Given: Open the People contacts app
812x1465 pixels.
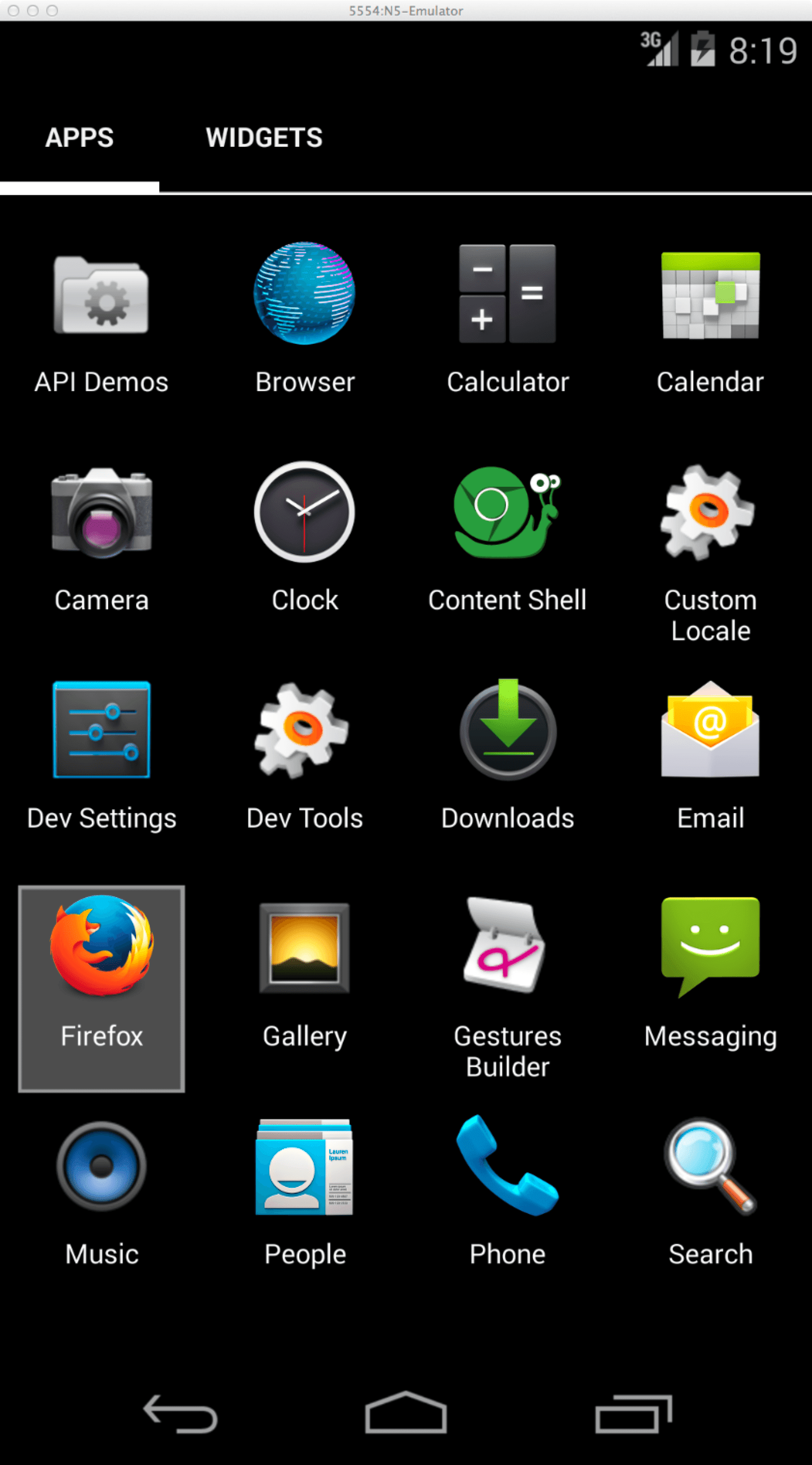Looking at the screenshot, I should coord(304,1166).
